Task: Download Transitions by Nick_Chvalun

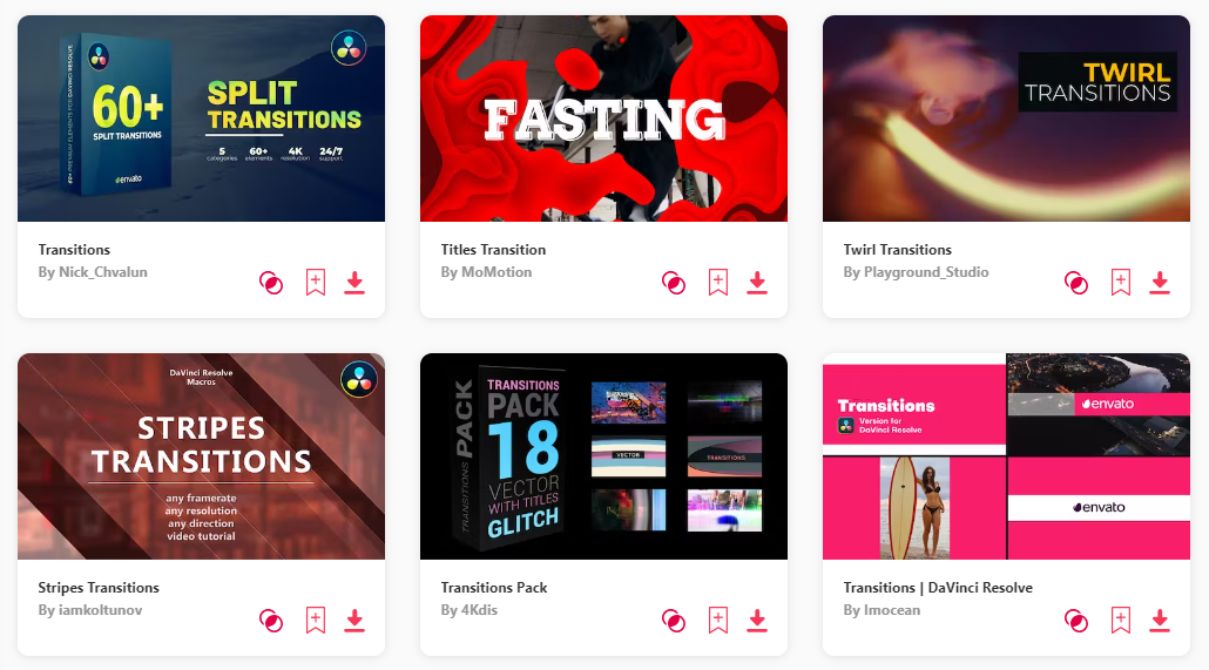Action: [354, 283]
